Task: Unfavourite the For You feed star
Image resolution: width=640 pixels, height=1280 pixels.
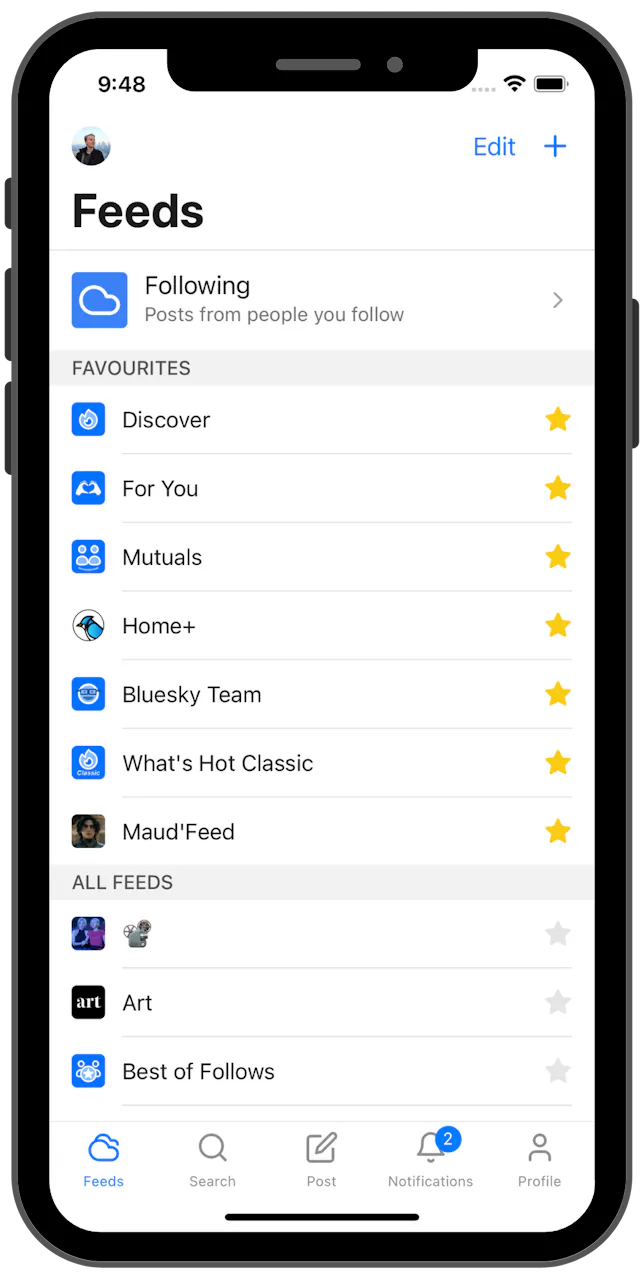Action: click(x=558, y=488)
